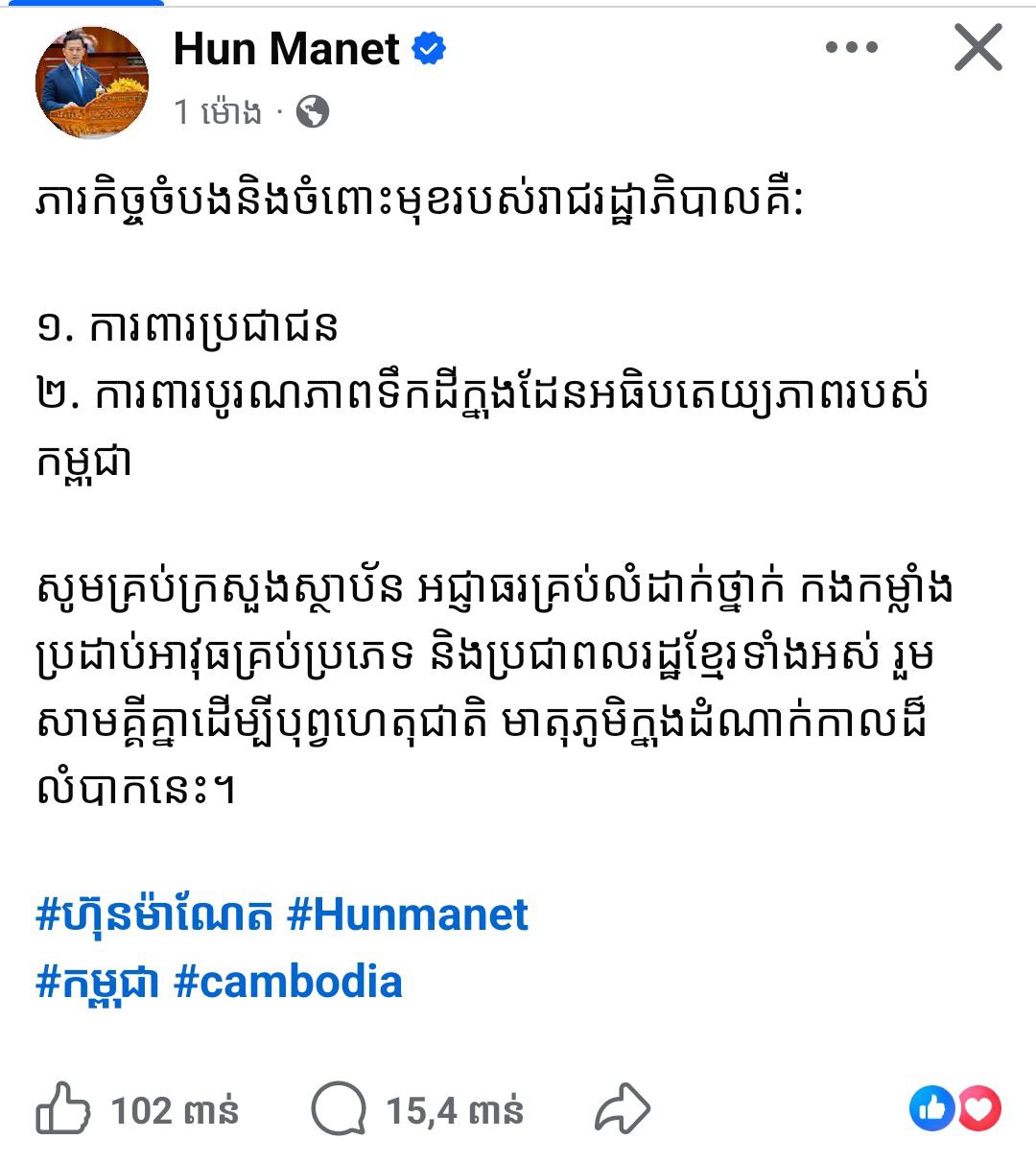View who reacted to the post
The image size is (1036, 1163).
tap(954, 1109)
